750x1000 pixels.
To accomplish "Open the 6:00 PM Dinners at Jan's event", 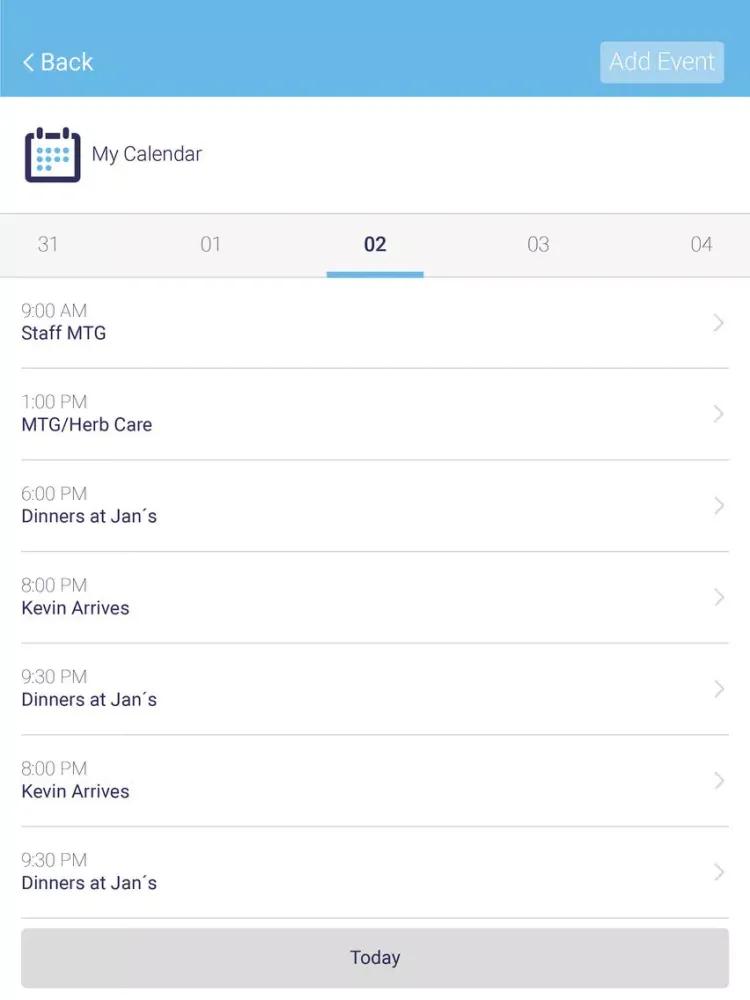I will [x=374, y=506].
